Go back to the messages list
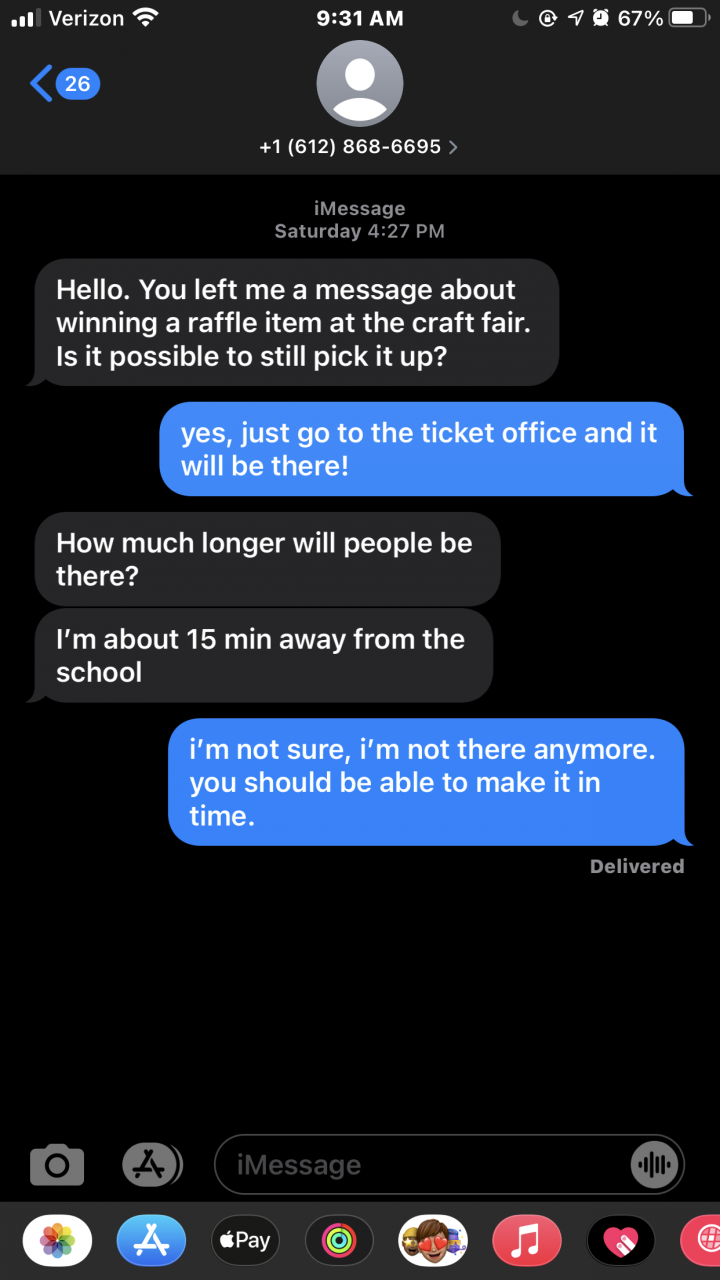Image resolution: width=720 pixels, height=1280 pixels. coord(62,84)
